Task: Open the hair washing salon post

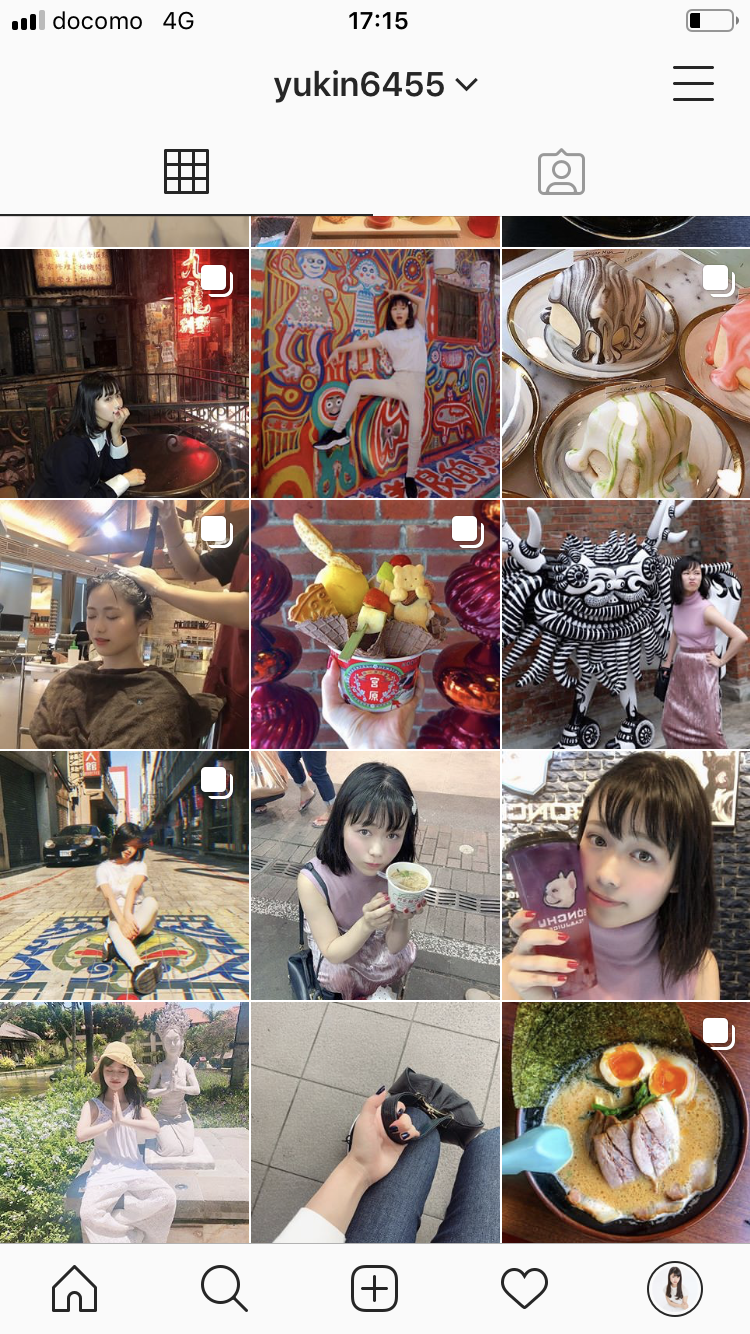Action: tap(124, 625)
